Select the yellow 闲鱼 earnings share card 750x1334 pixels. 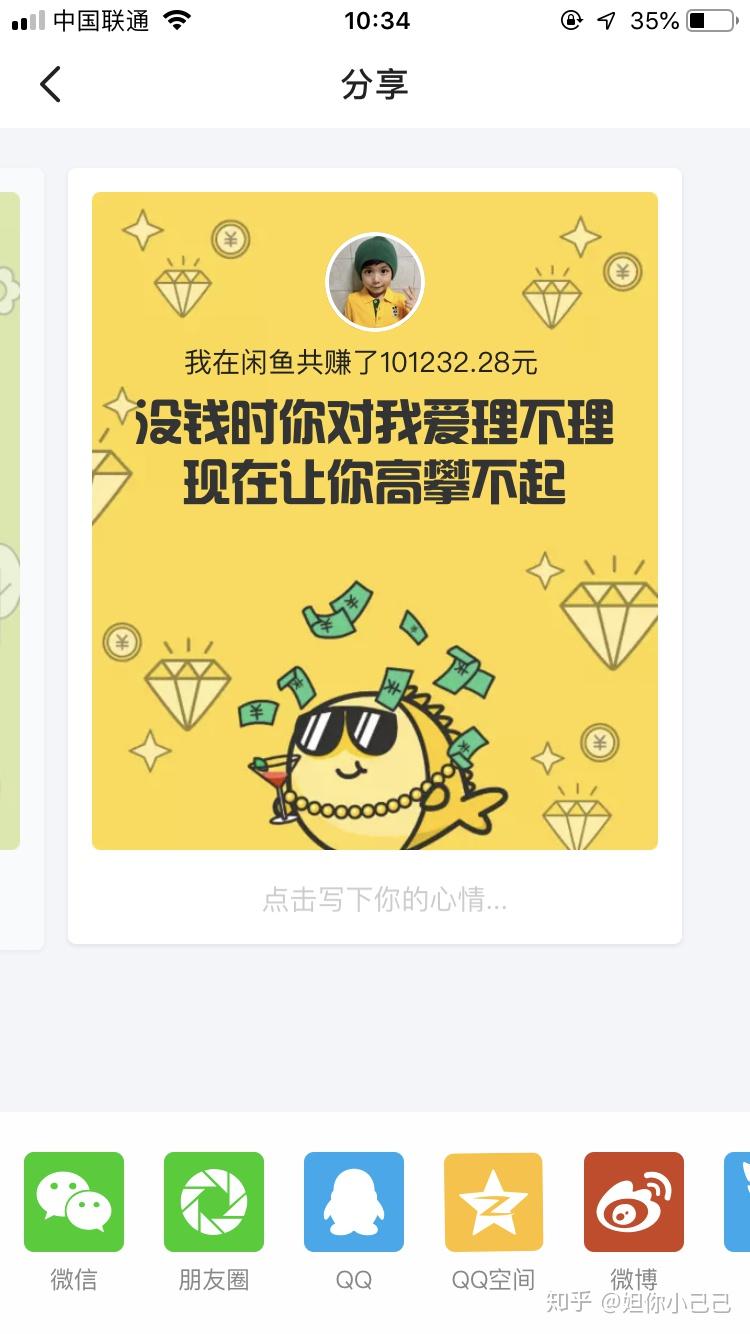click(x=375, y=520)
